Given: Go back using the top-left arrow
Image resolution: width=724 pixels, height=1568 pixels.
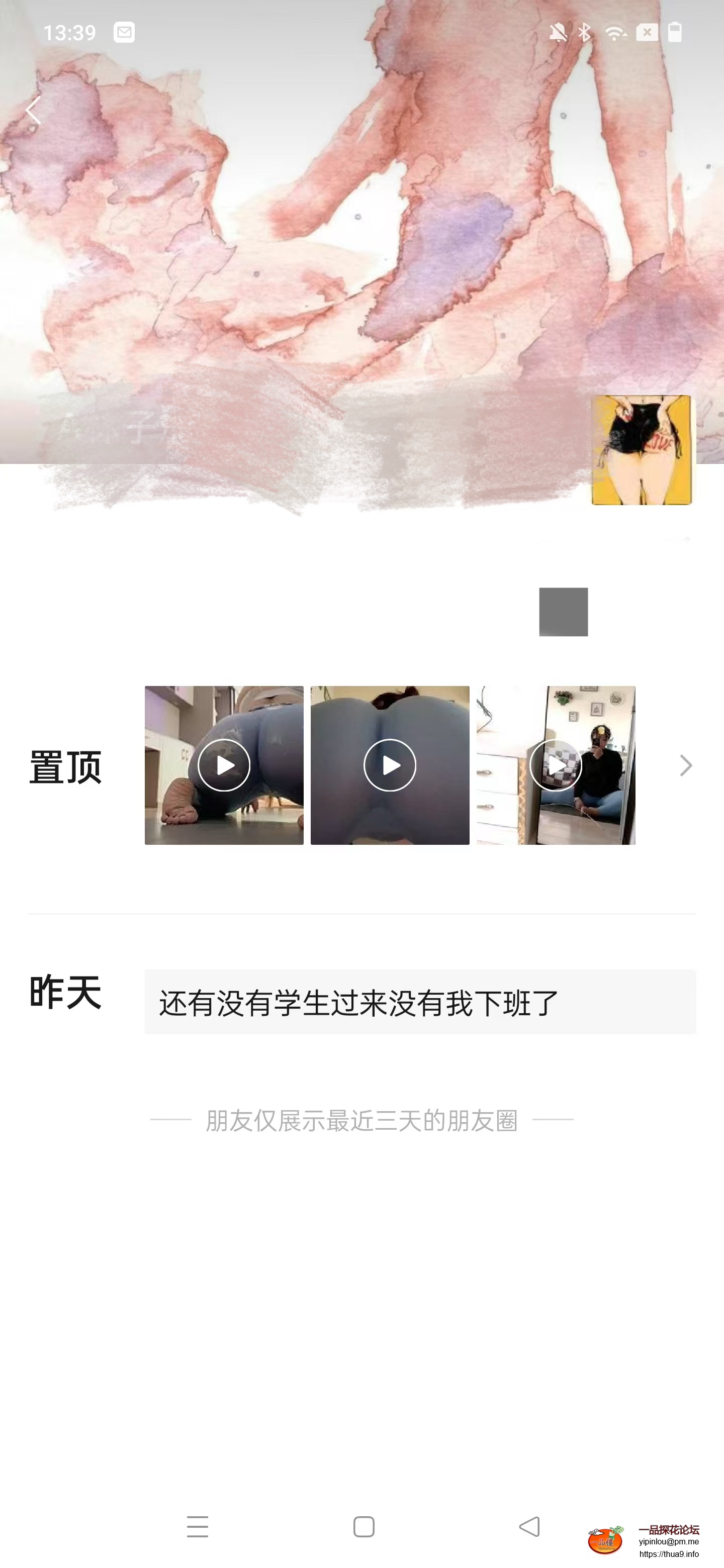Looking at the screenshot, I should tap(34, 111).
